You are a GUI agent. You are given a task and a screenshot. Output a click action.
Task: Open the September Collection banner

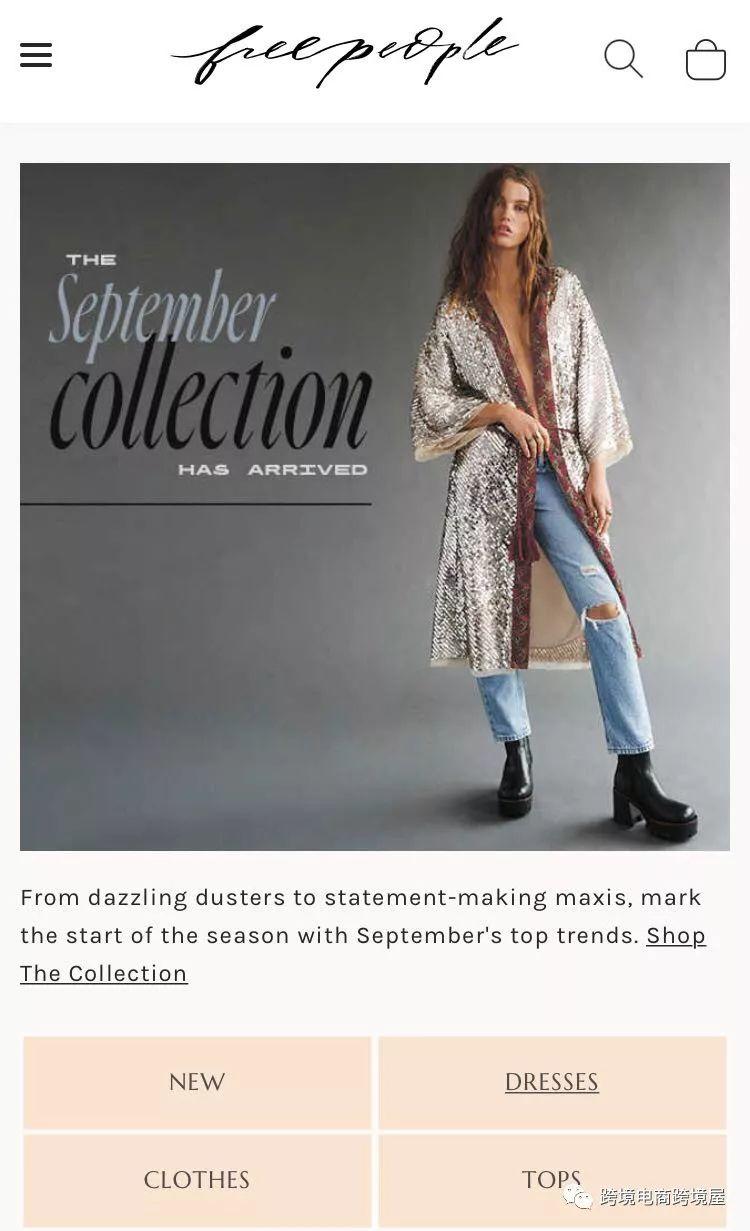point(375,507)
